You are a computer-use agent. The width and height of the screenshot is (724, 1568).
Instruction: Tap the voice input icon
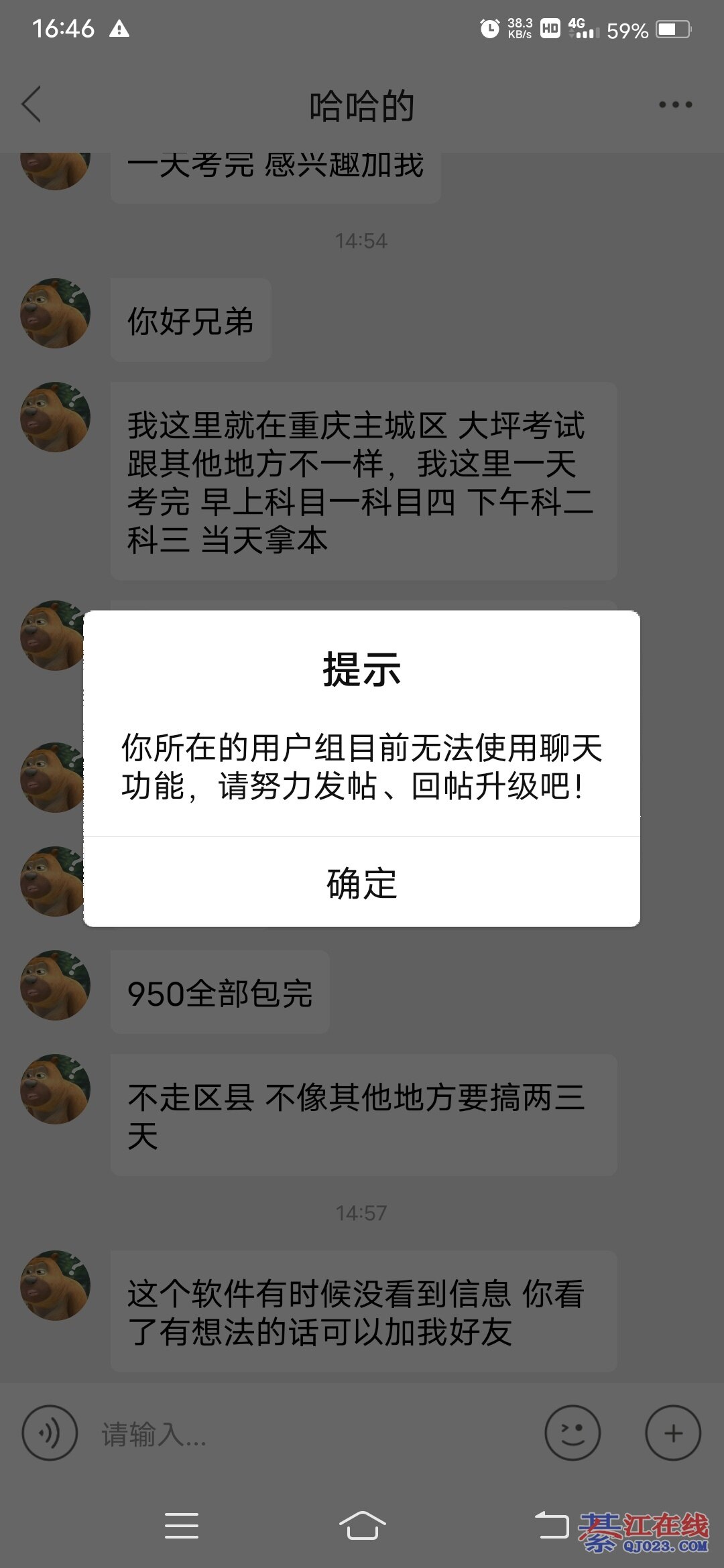pos(50,1433)
